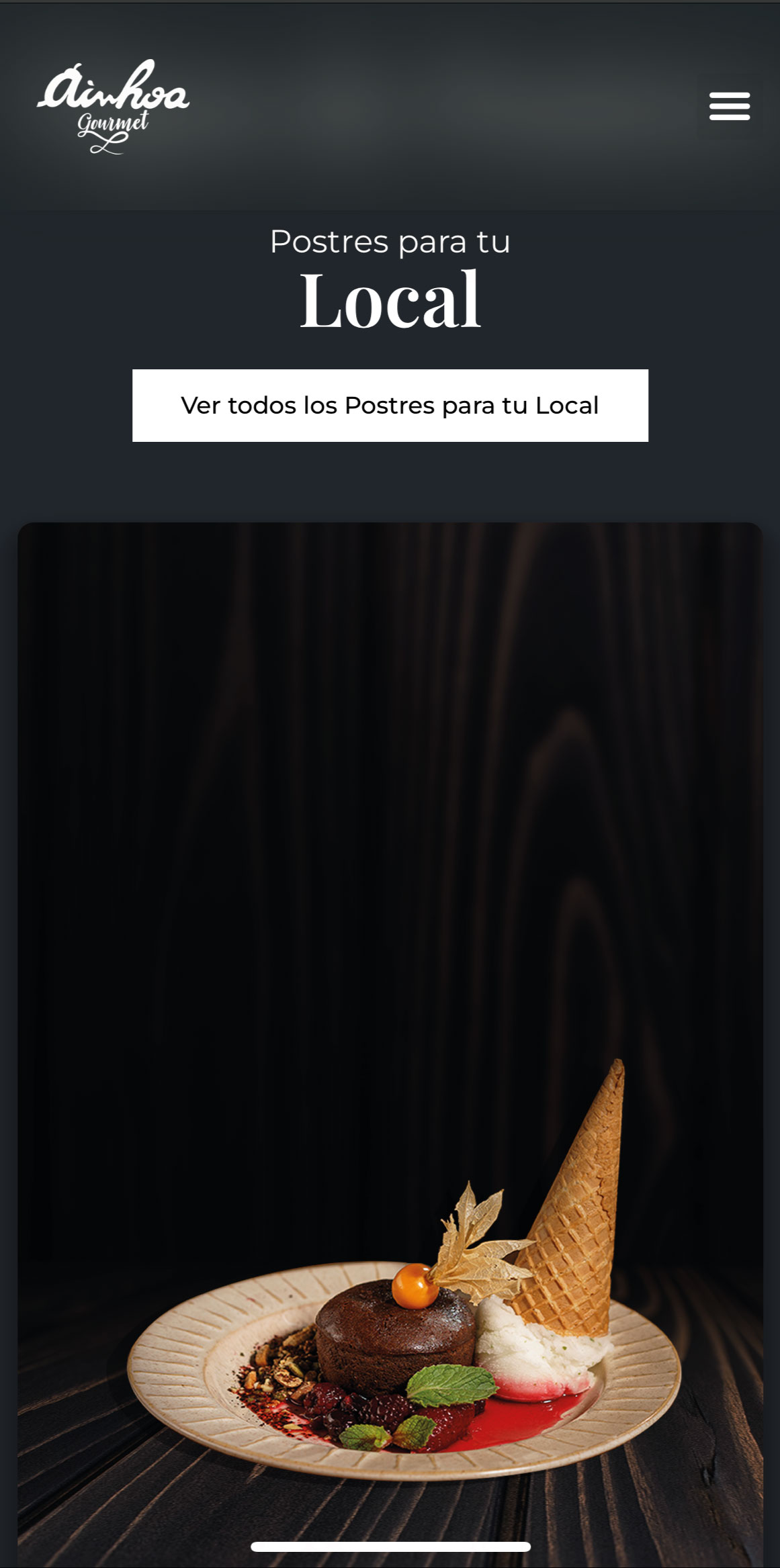Open the chocolate dessert image card
This screenshot has width=780, height=1568.
click(x=390, y=1045)
